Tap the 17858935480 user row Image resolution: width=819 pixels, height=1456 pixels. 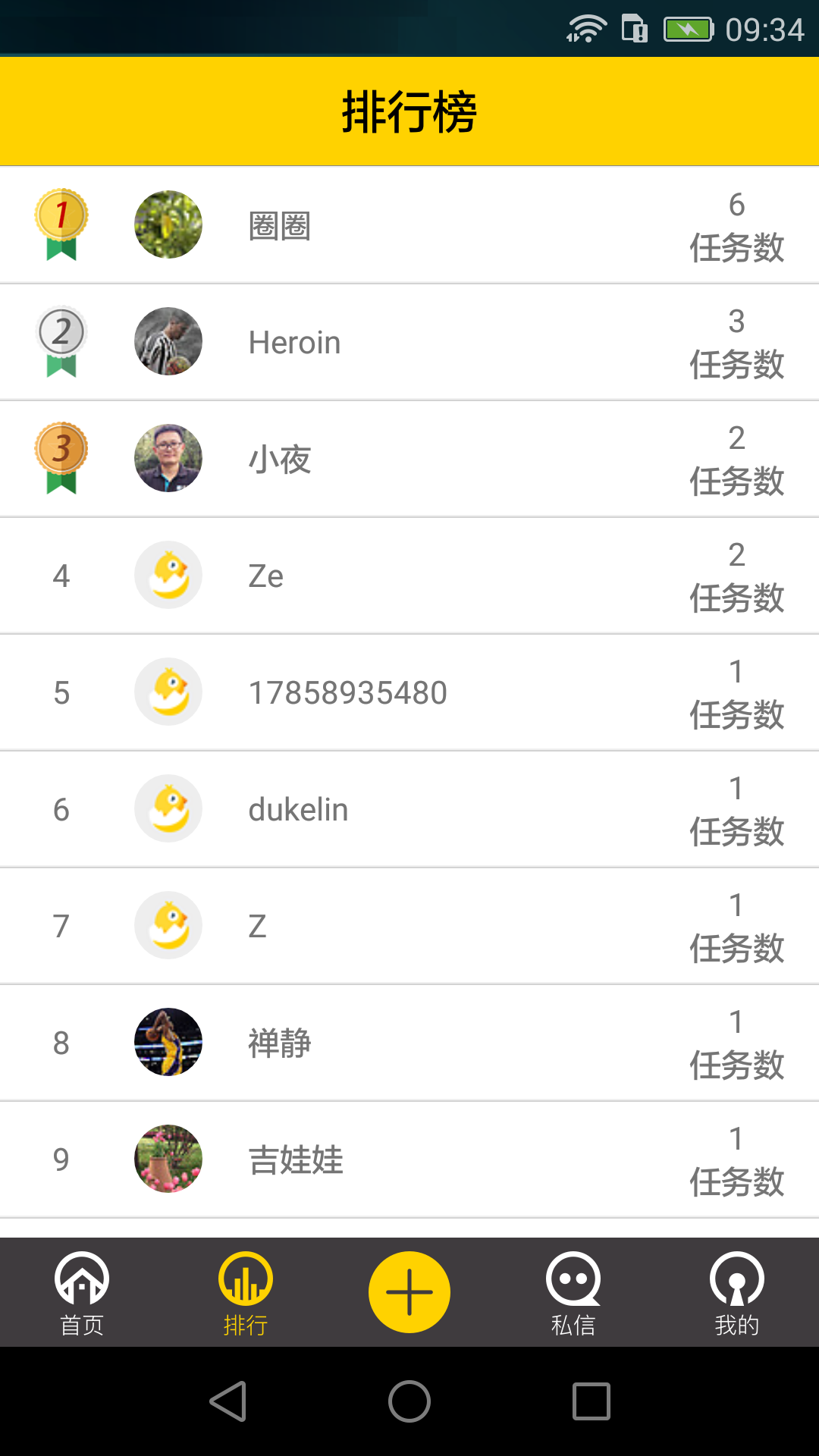[409, 692]
